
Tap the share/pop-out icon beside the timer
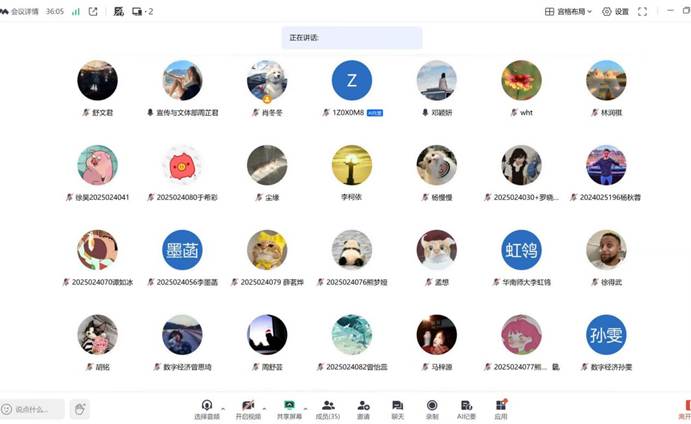(93, 11)
